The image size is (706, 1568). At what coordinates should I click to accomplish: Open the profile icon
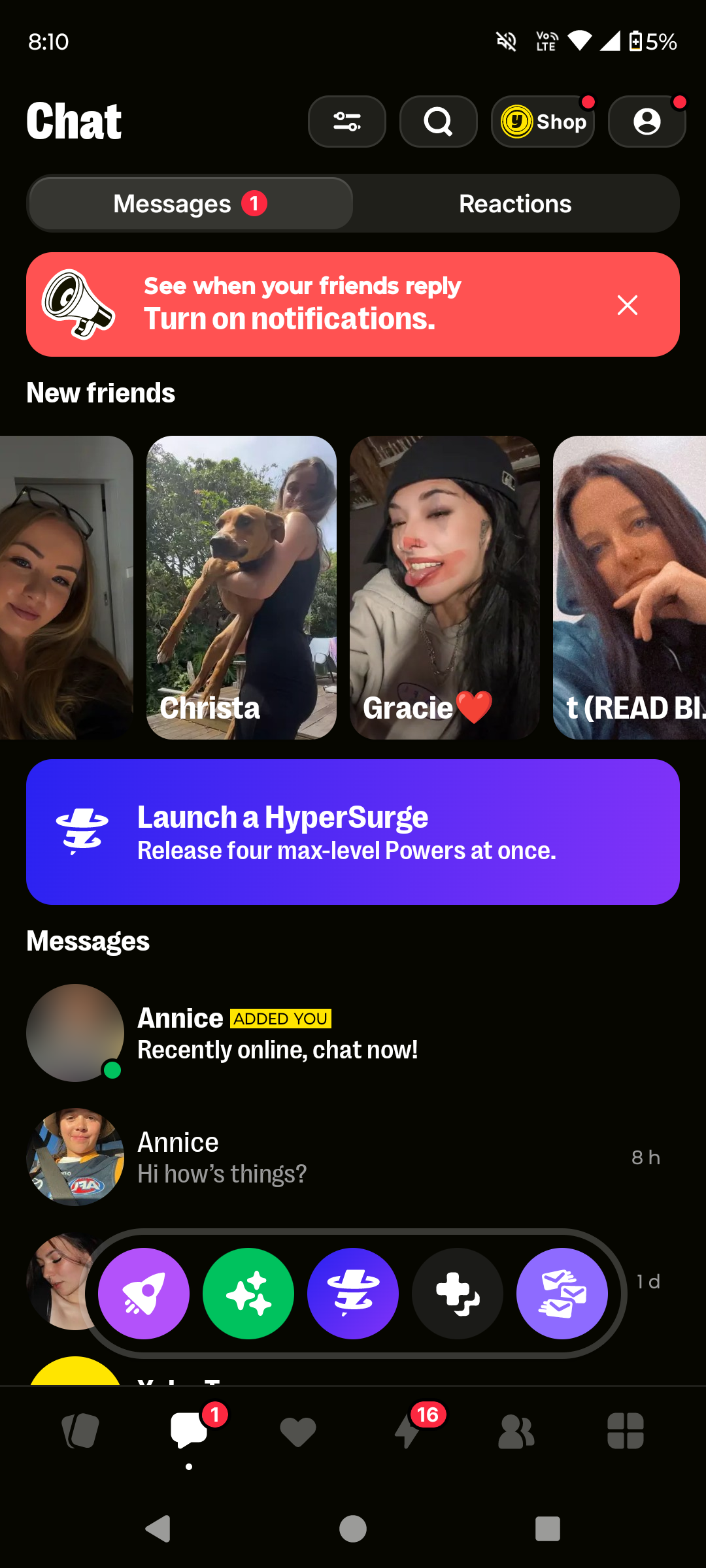tap(647, 122)
